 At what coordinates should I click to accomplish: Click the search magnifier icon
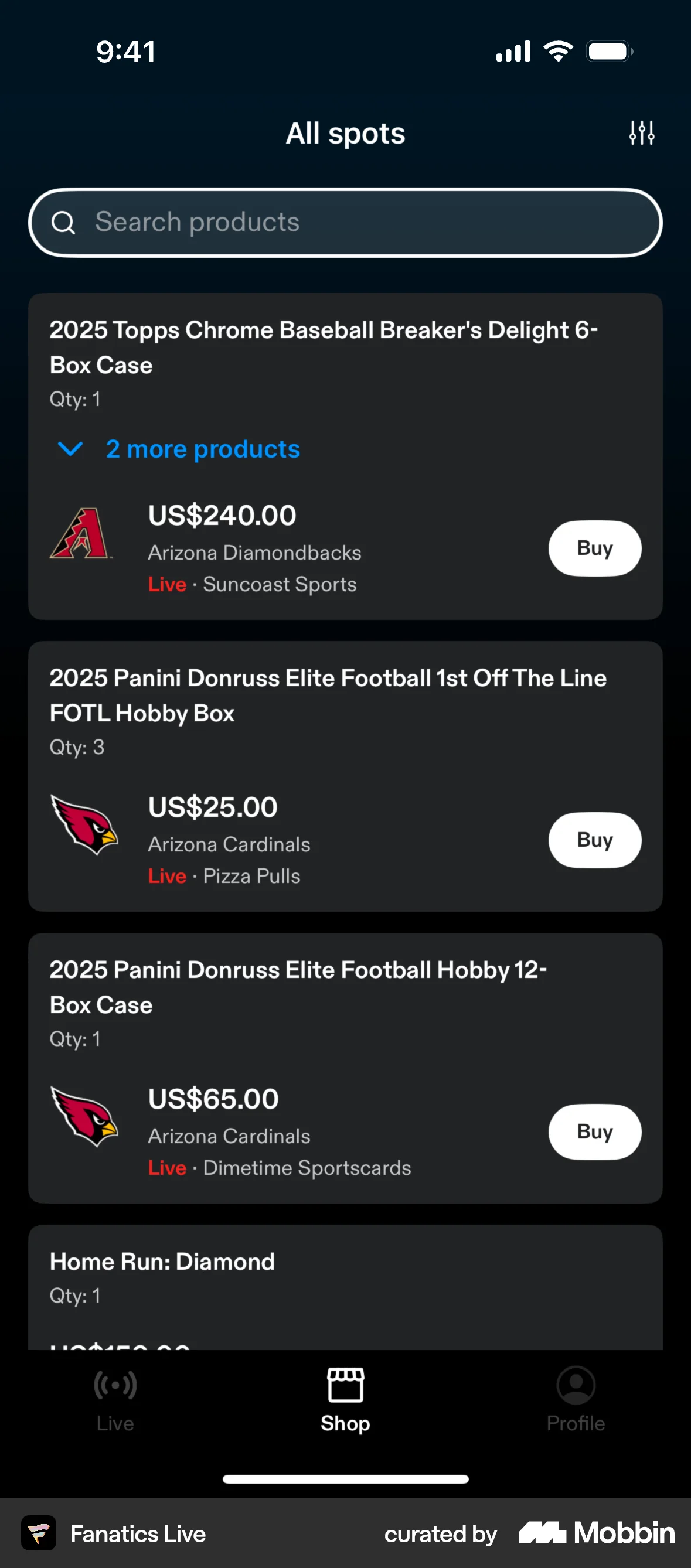65,222
